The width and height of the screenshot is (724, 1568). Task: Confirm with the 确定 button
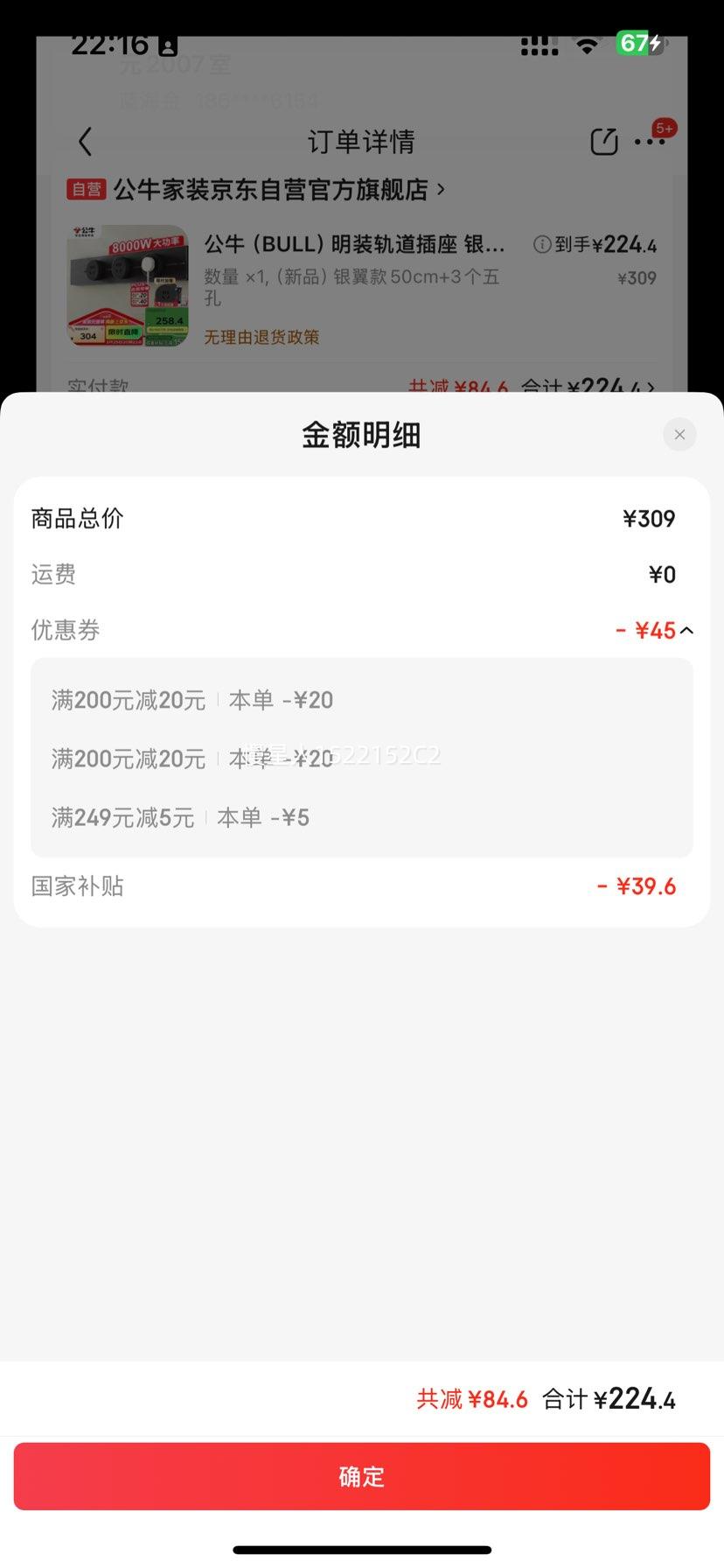[x=361, y=1476]
